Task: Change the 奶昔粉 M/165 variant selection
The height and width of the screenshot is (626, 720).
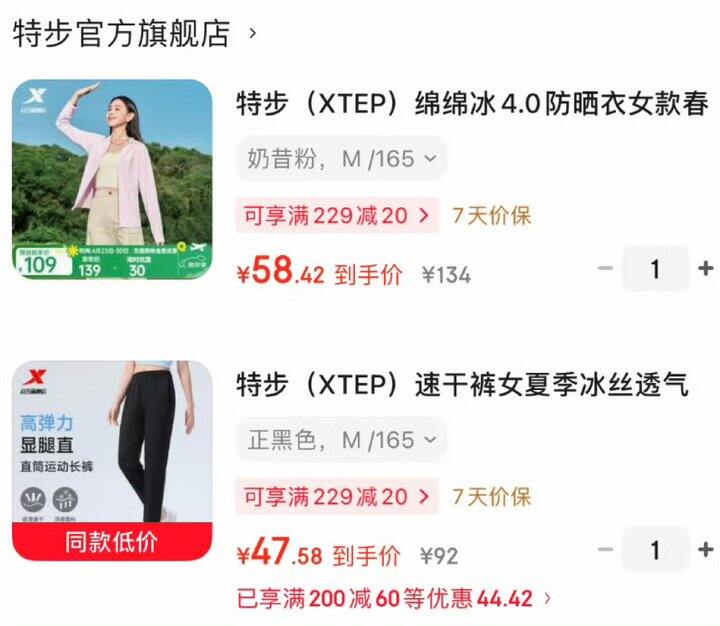Action: click(341, 158)
